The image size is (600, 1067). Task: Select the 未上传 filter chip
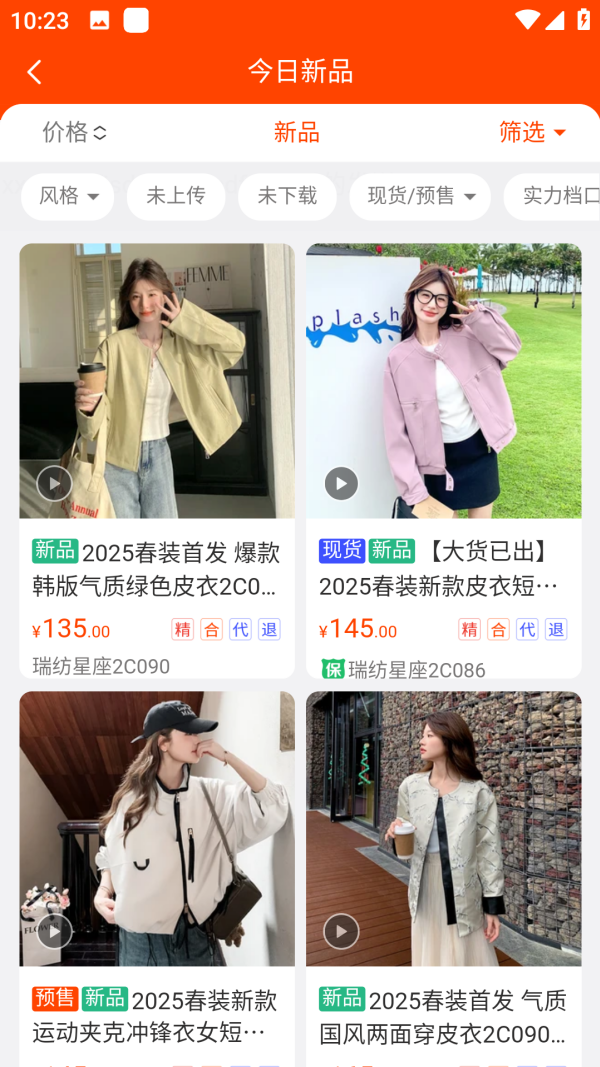click(176, 196)
